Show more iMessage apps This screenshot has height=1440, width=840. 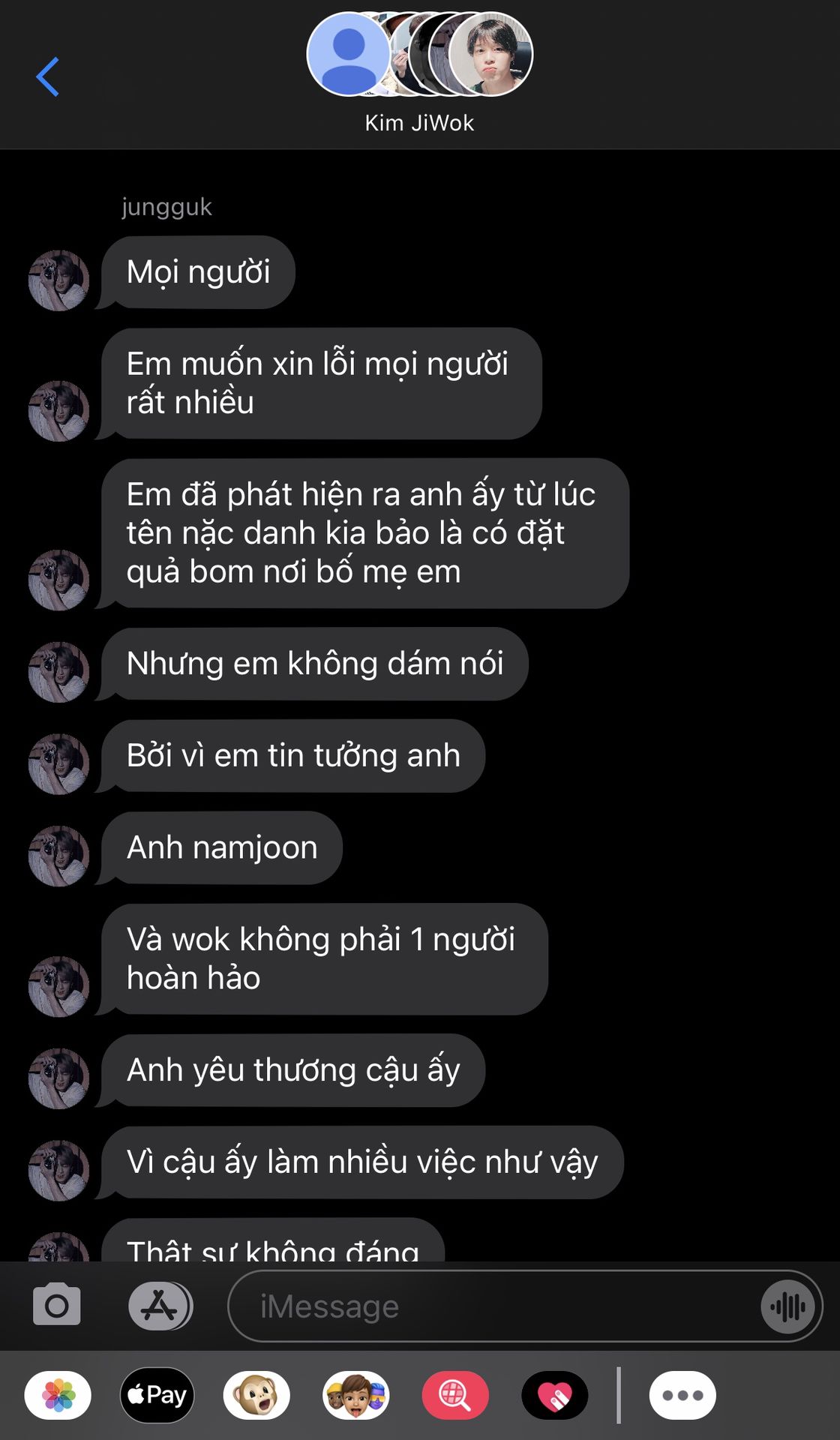pyautogui.click(x=682, y=1396)
